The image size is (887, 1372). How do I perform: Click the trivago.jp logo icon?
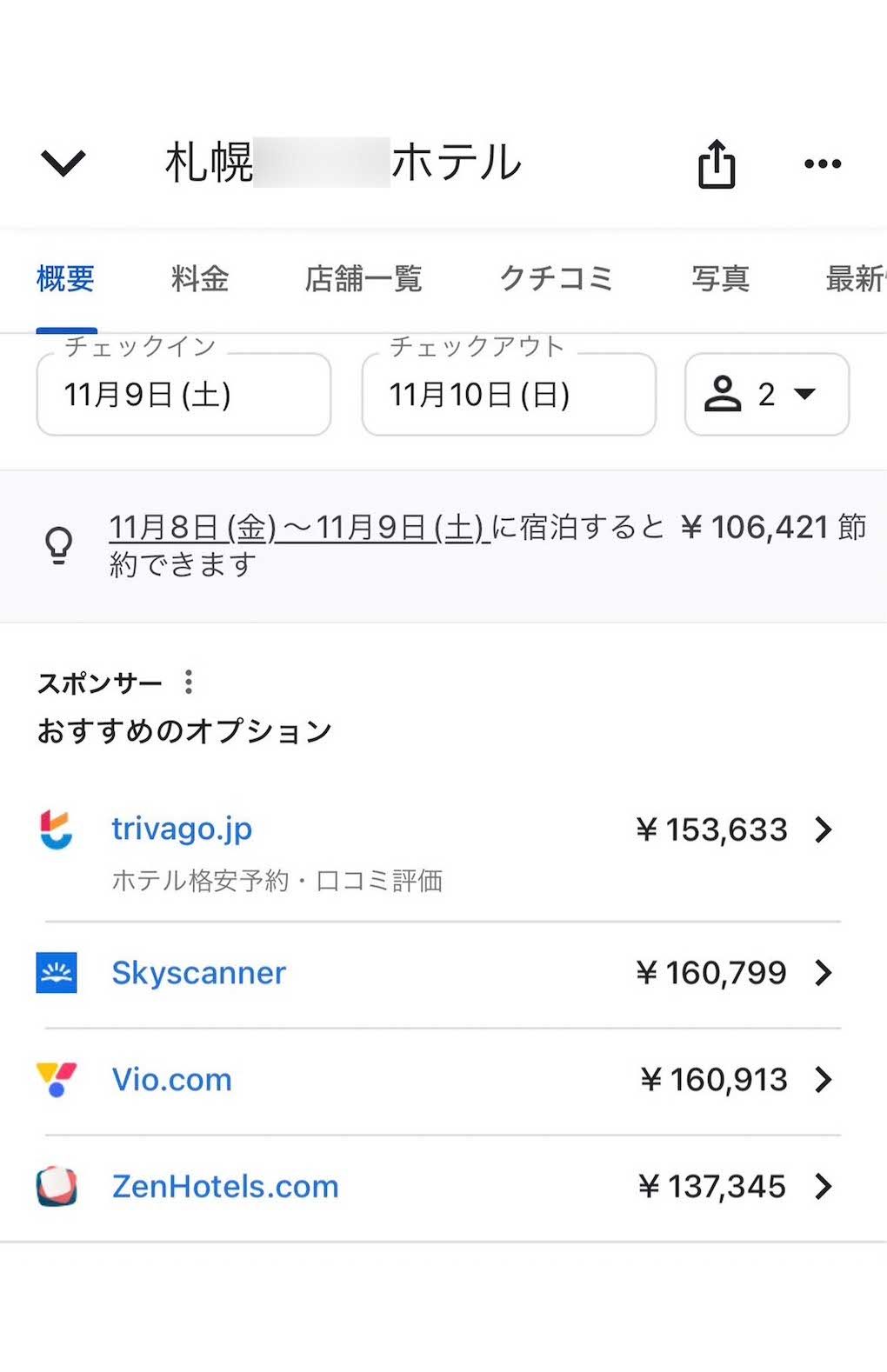click(x=56, y=829)
